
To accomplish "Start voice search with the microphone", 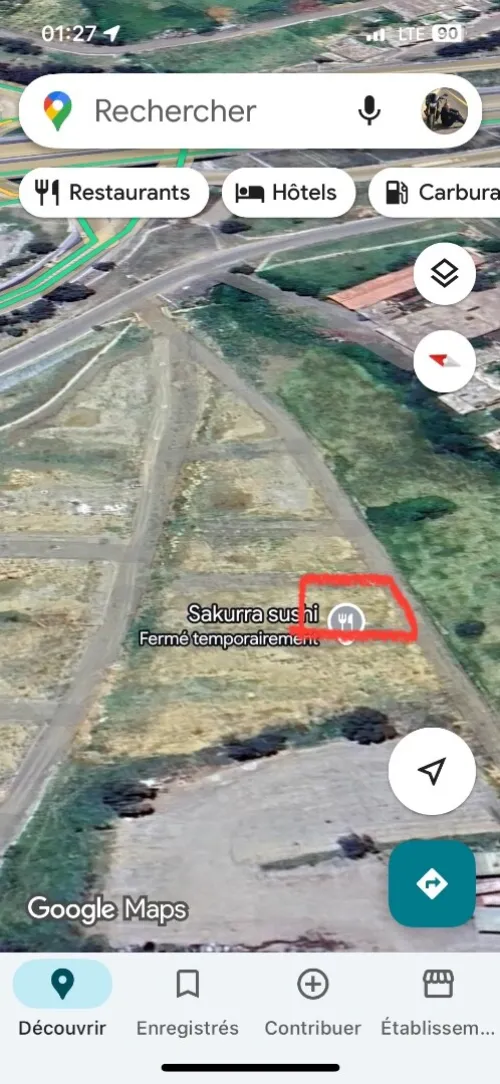I will tap(369, 111).
